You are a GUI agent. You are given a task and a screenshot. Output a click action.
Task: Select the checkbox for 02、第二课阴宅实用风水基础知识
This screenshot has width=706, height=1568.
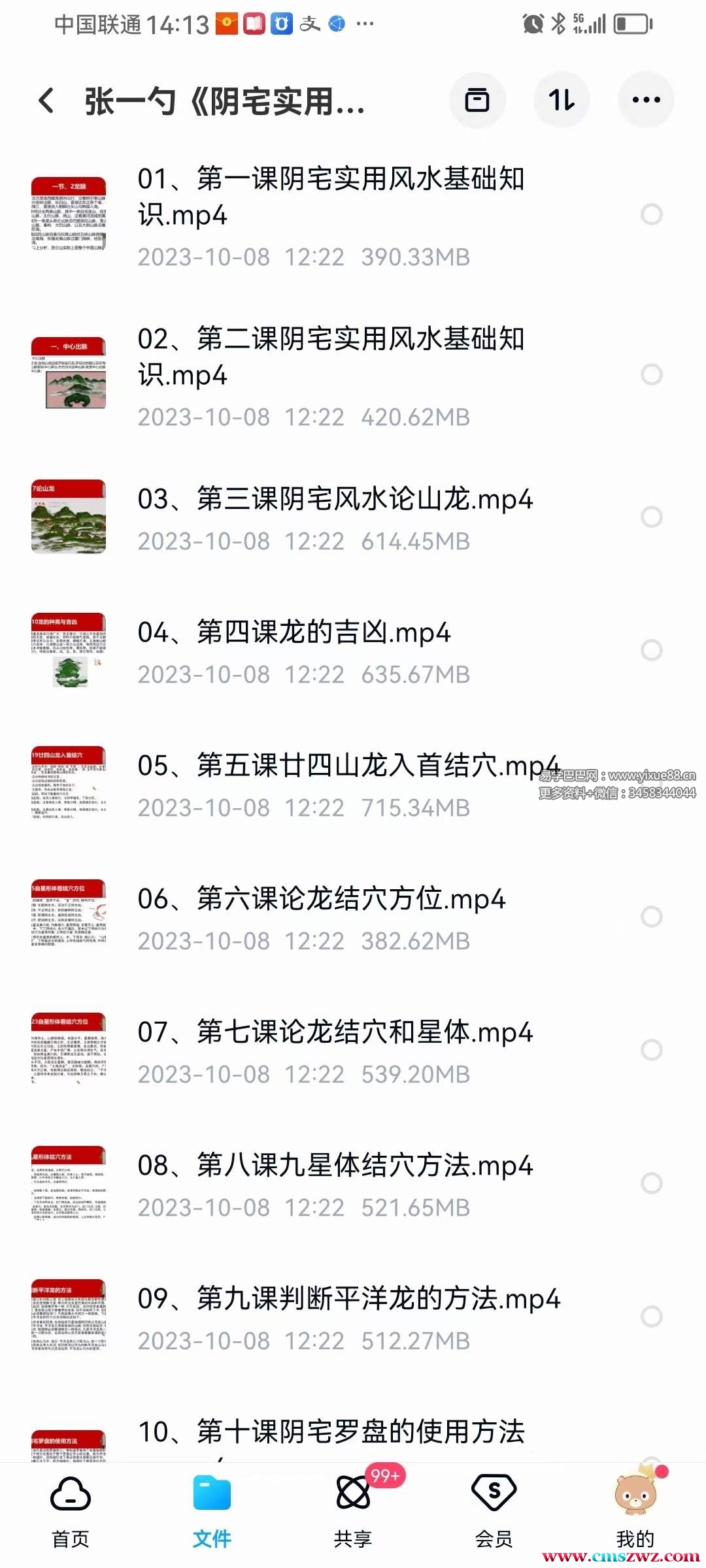click(651, 375)
